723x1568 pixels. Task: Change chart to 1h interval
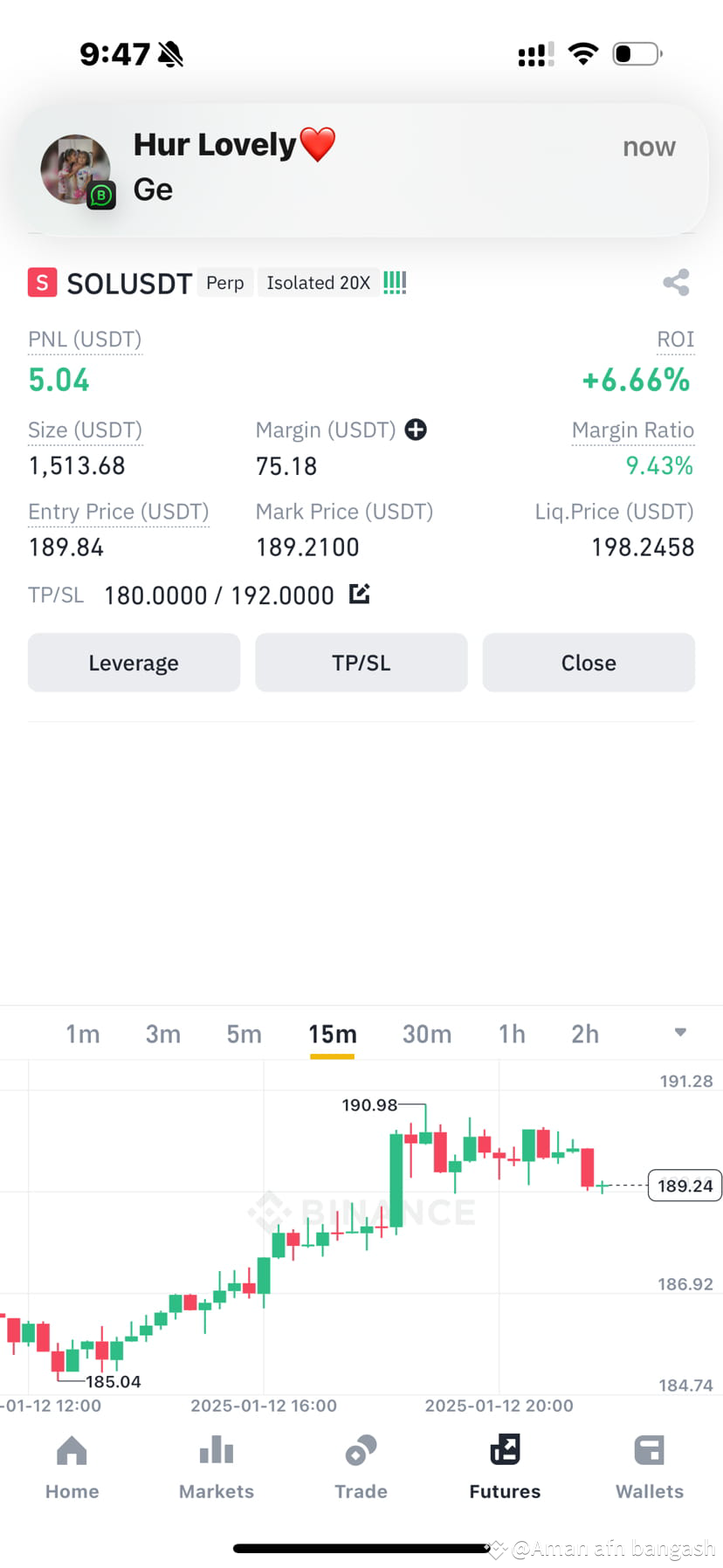pos(512,1034)
